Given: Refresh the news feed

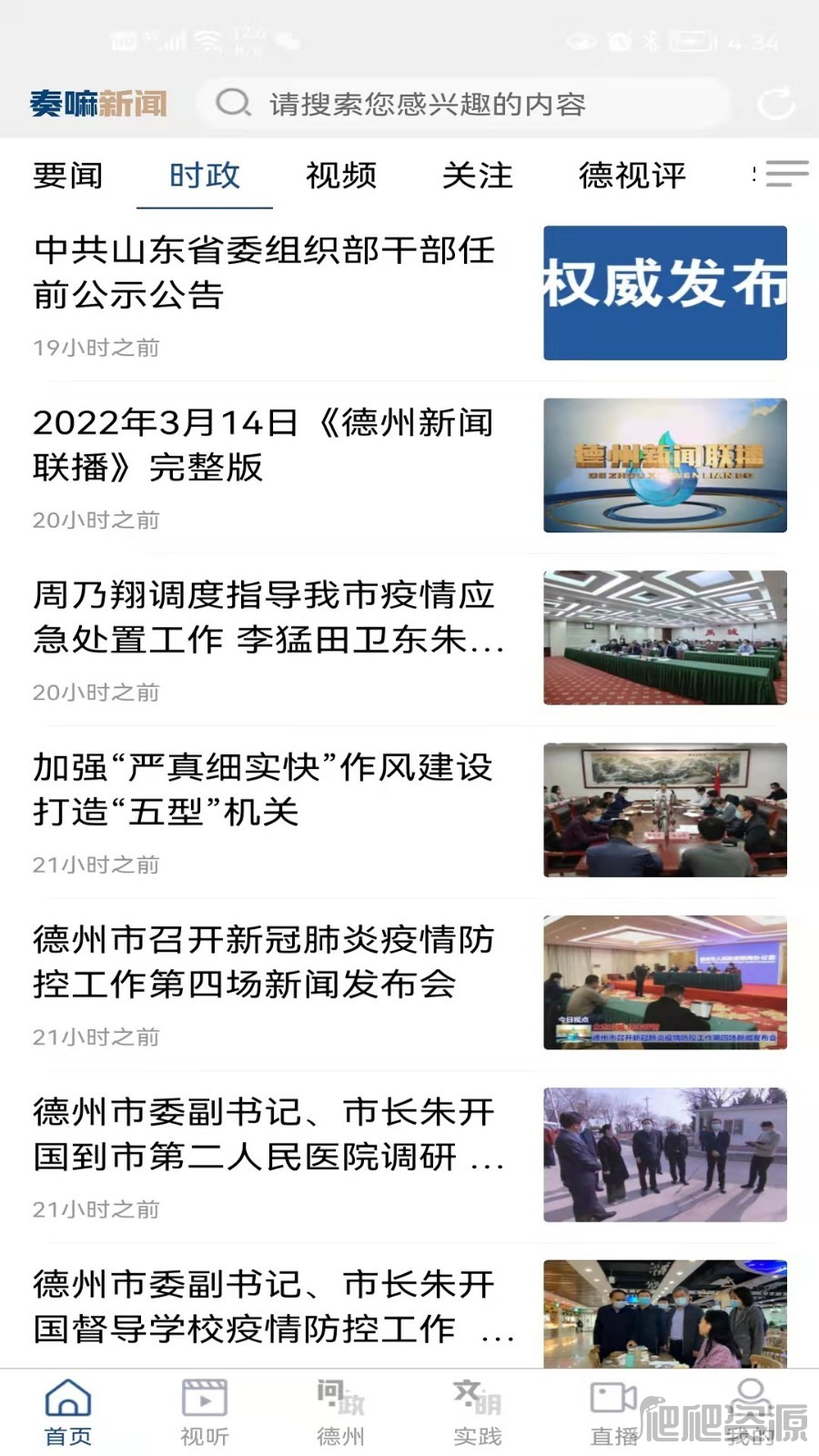Looking at the screenshot, I should coord(776,104).
